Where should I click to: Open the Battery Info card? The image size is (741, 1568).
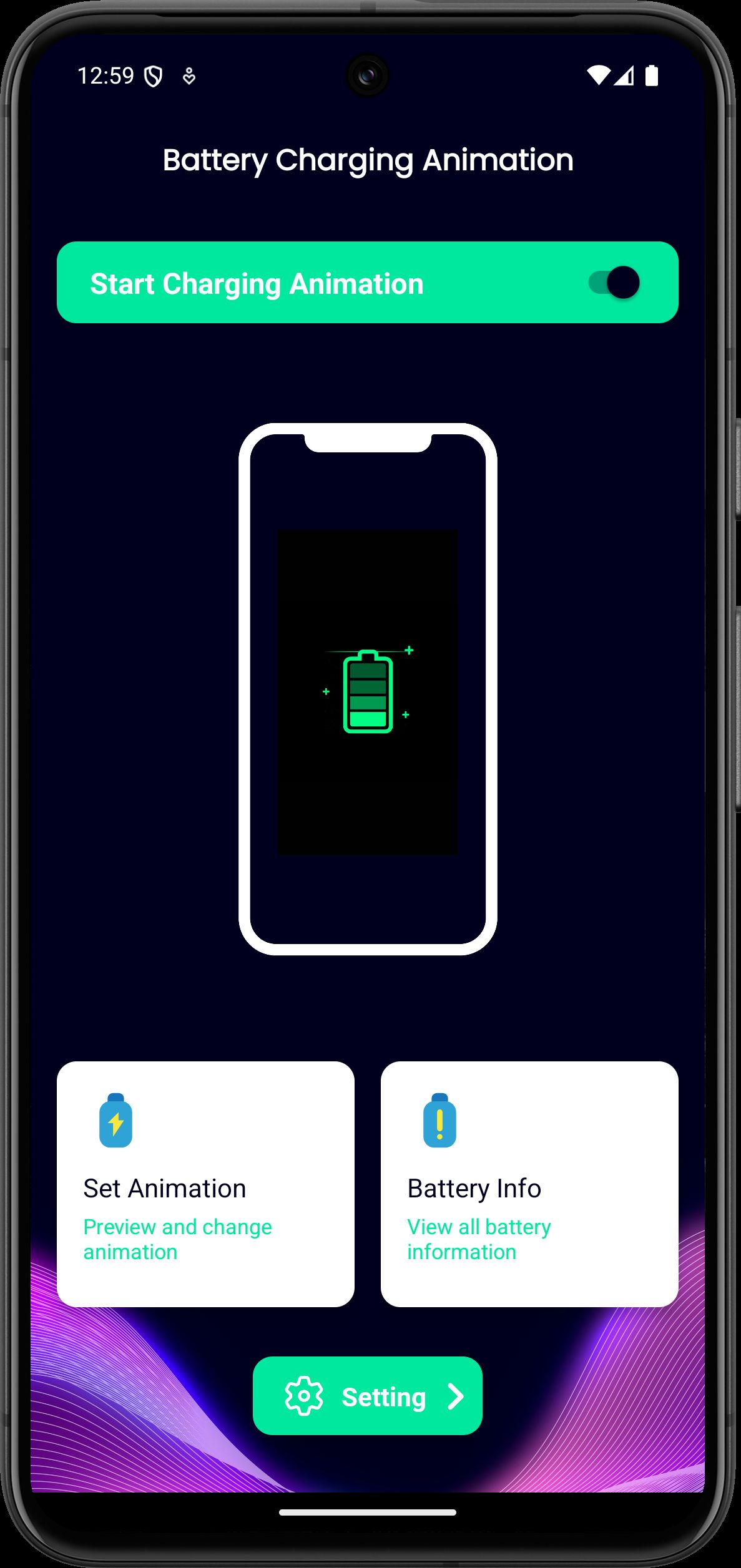pos(529,1184)
